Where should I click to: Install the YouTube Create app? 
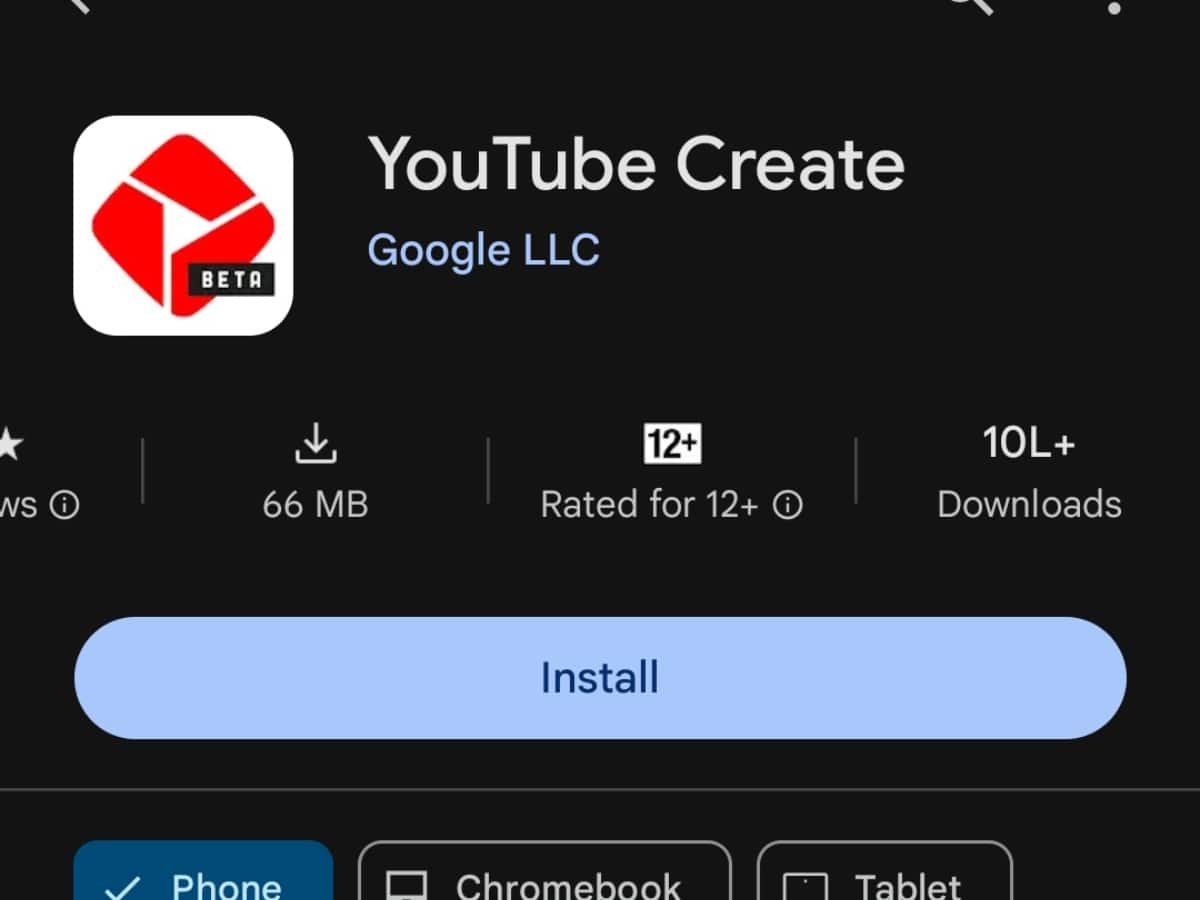click(x=600, y=678)
